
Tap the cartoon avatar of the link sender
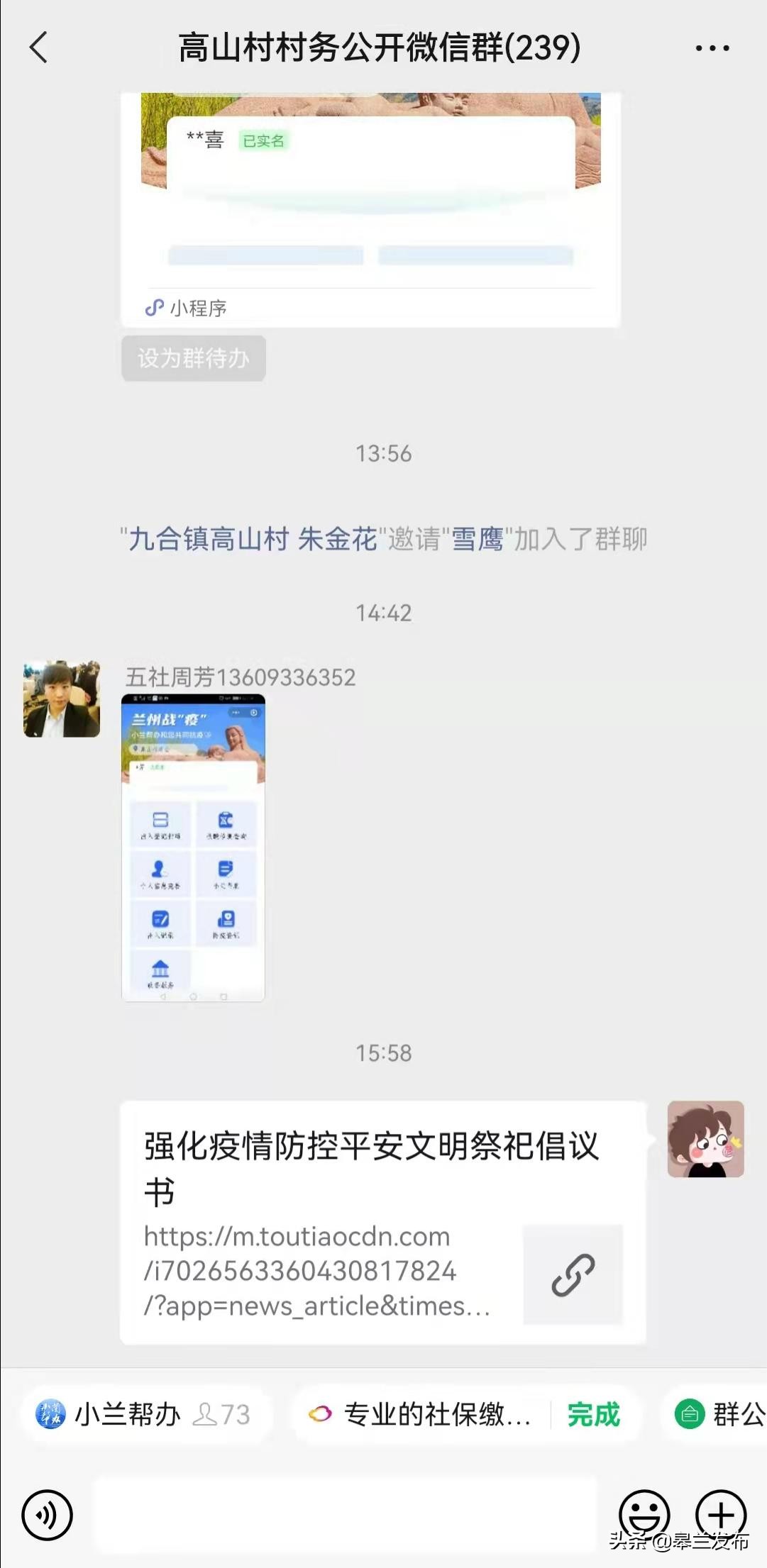click(x=705, y=1139)
